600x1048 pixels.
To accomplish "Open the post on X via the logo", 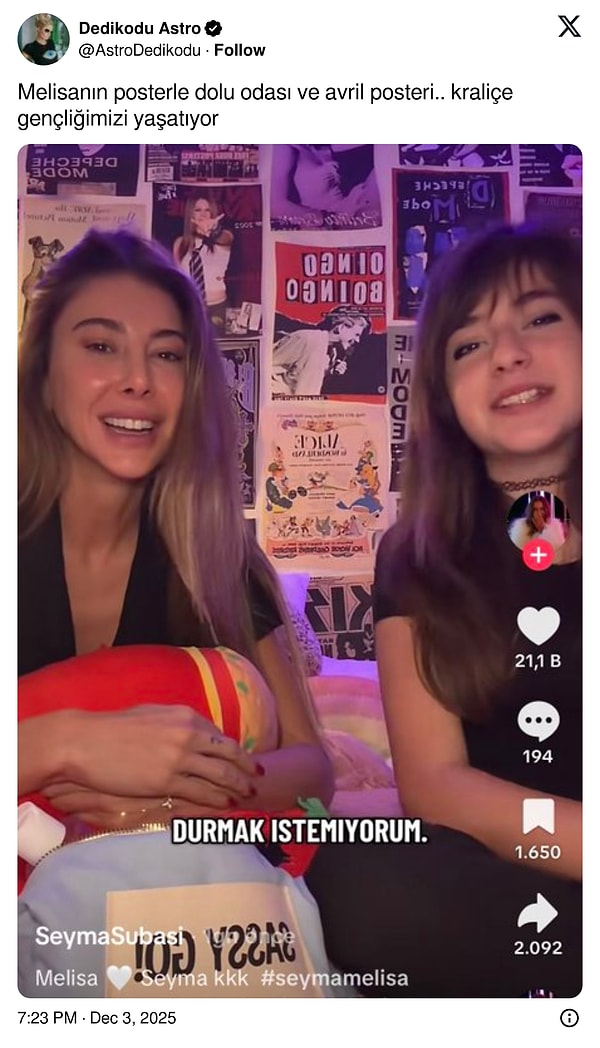I will point(569,27).
